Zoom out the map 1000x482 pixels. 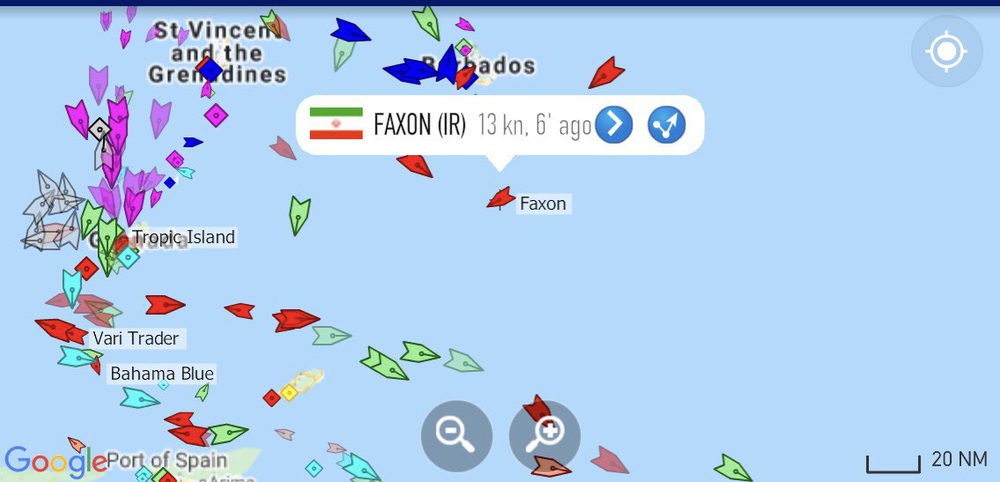point(456,435)
